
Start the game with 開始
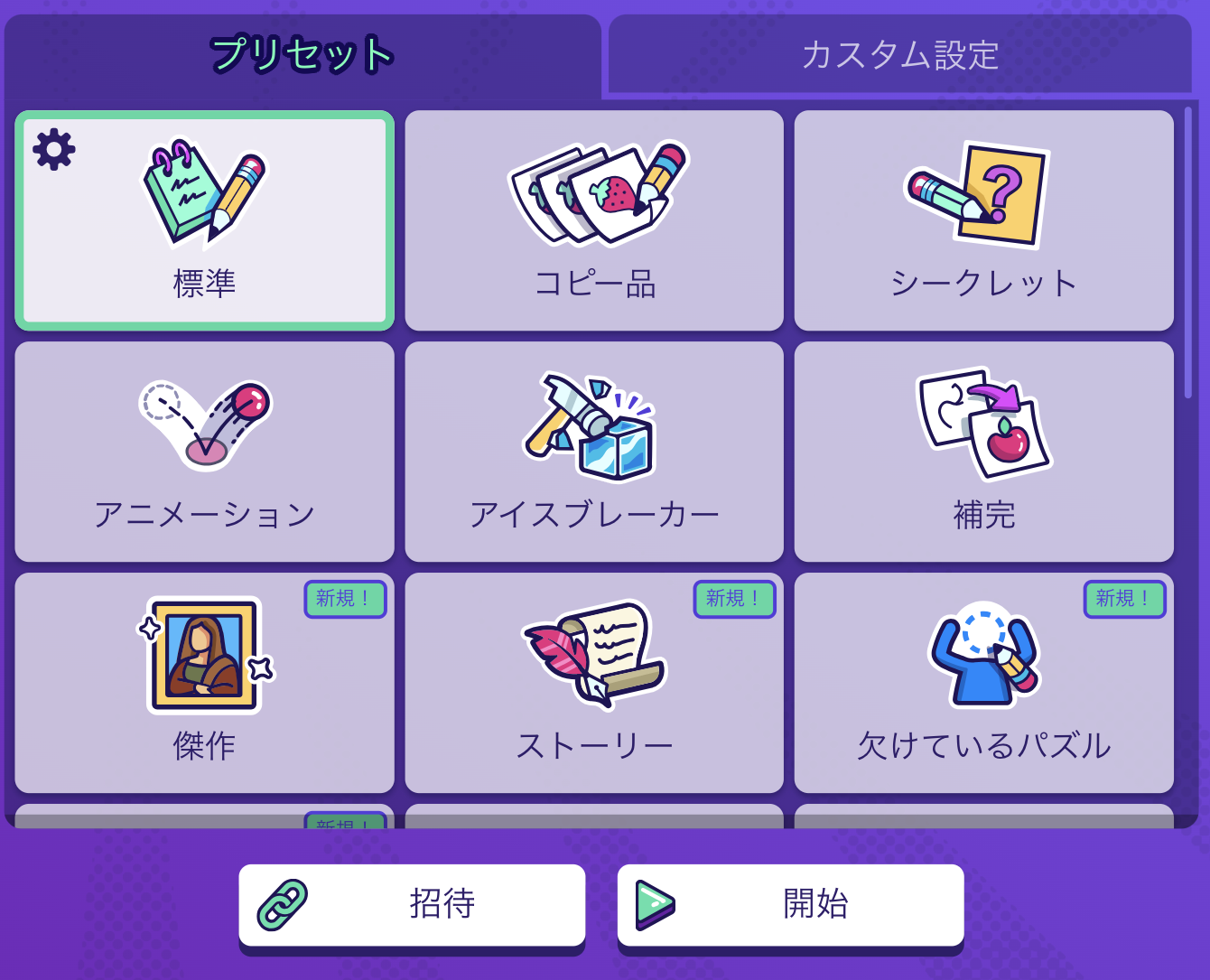[x=790, y=904]
